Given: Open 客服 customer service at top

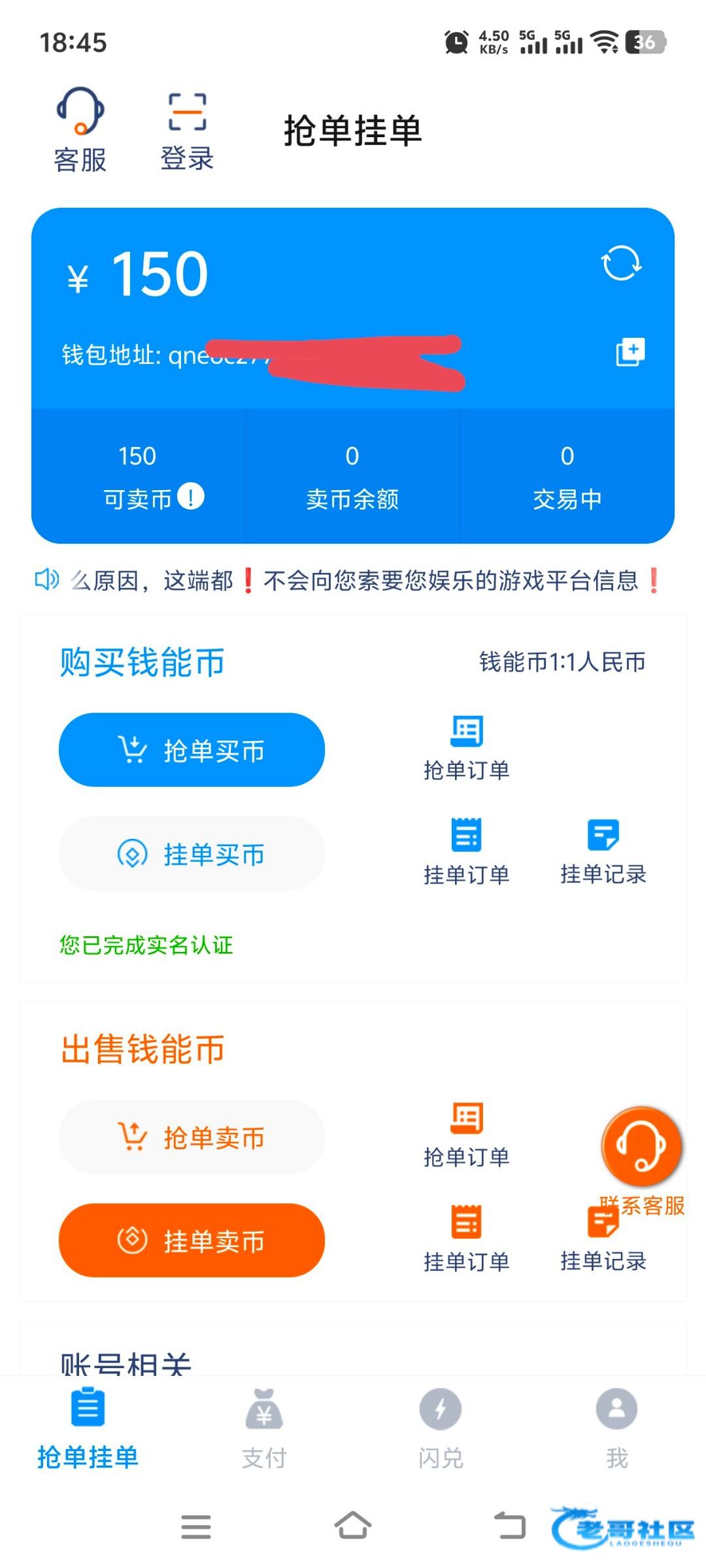Looking at the screenshot, I should coord(80,130).
